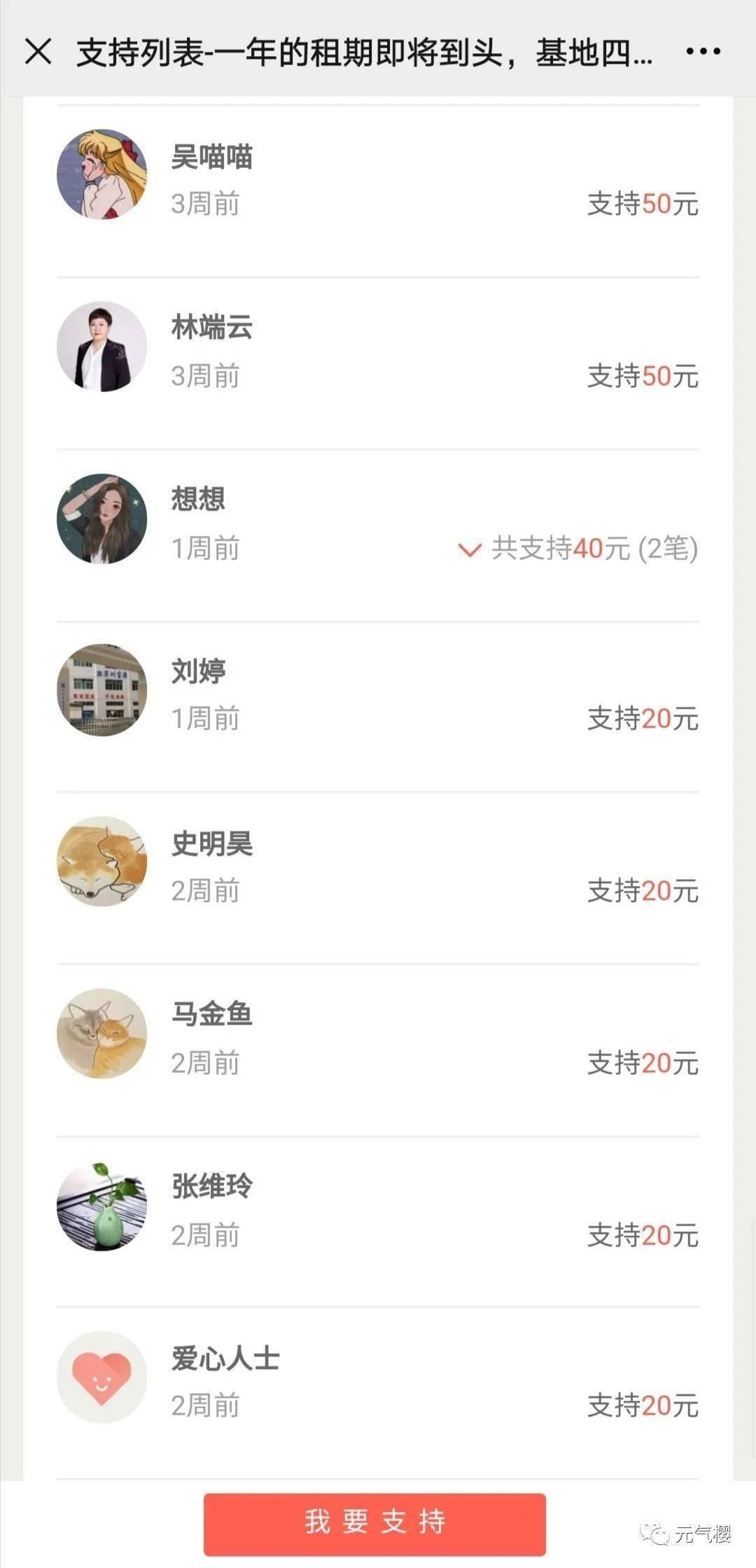Click 张维玲's plant avatar
The image size is (756, 1568).
(101, 1207)
